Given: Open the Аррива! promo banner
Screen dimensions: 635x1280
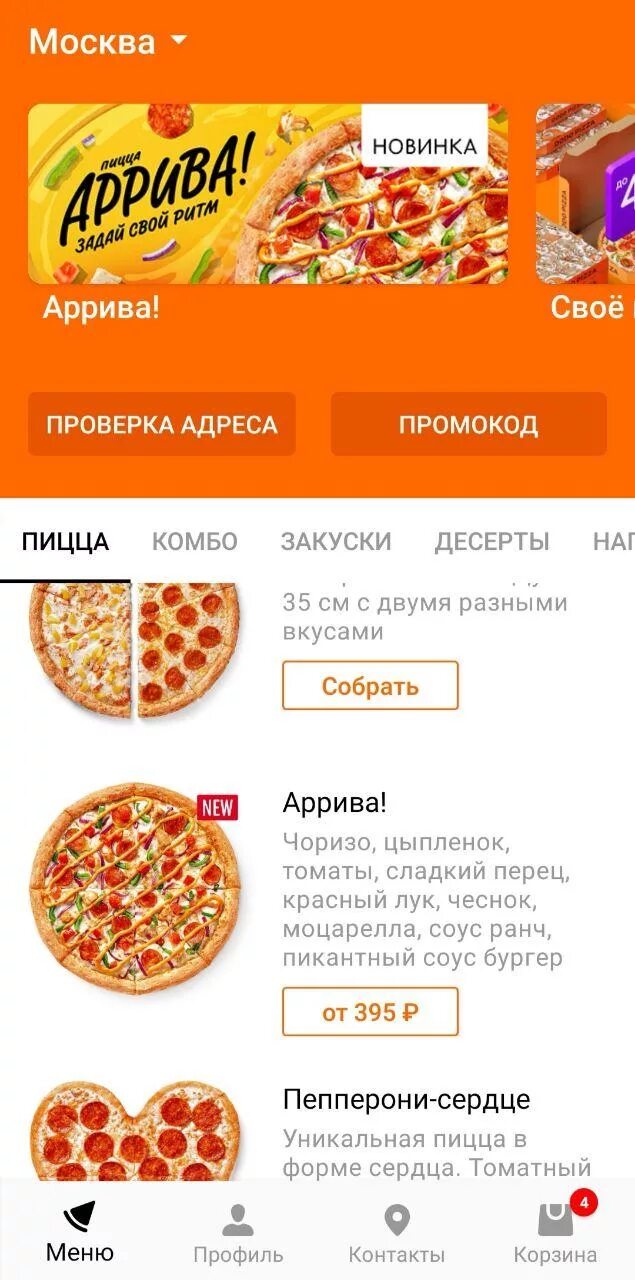Looking at the screenshot, I should pos(267,194).
